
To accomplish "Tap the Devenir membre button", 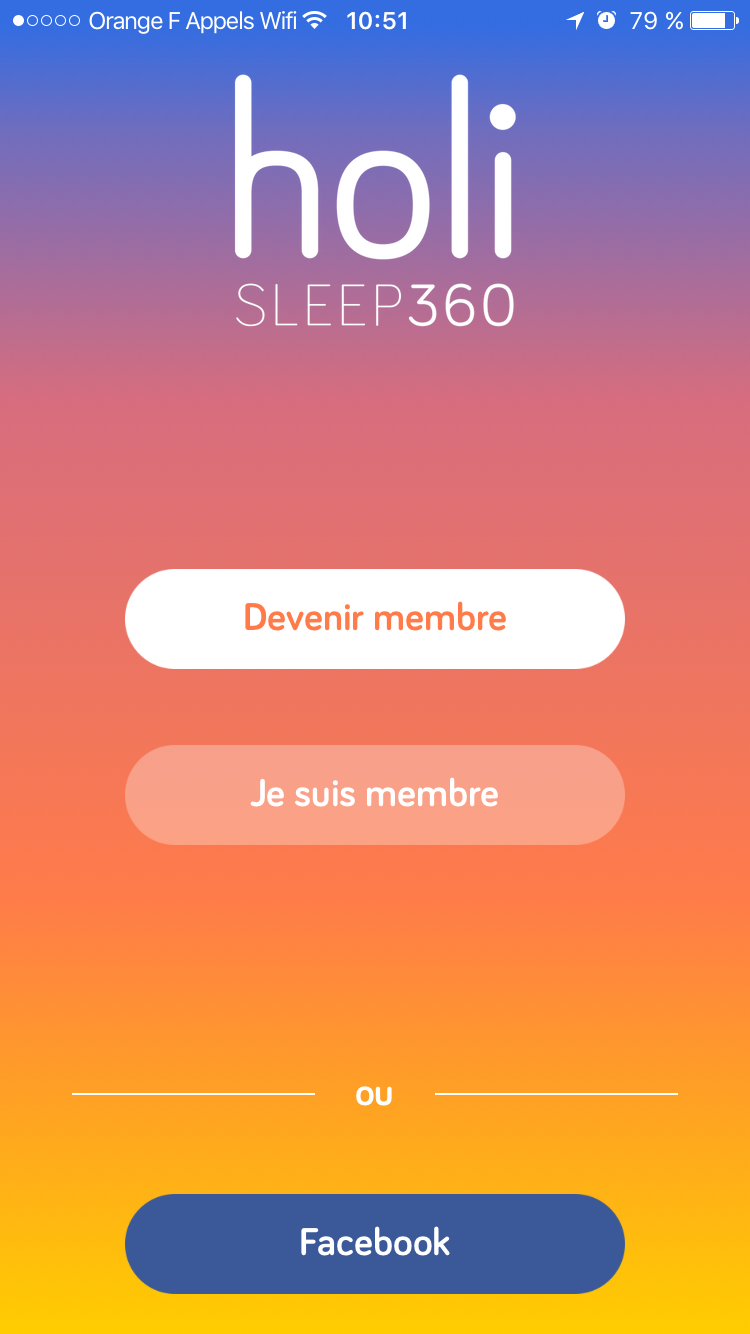I will 375,619.
